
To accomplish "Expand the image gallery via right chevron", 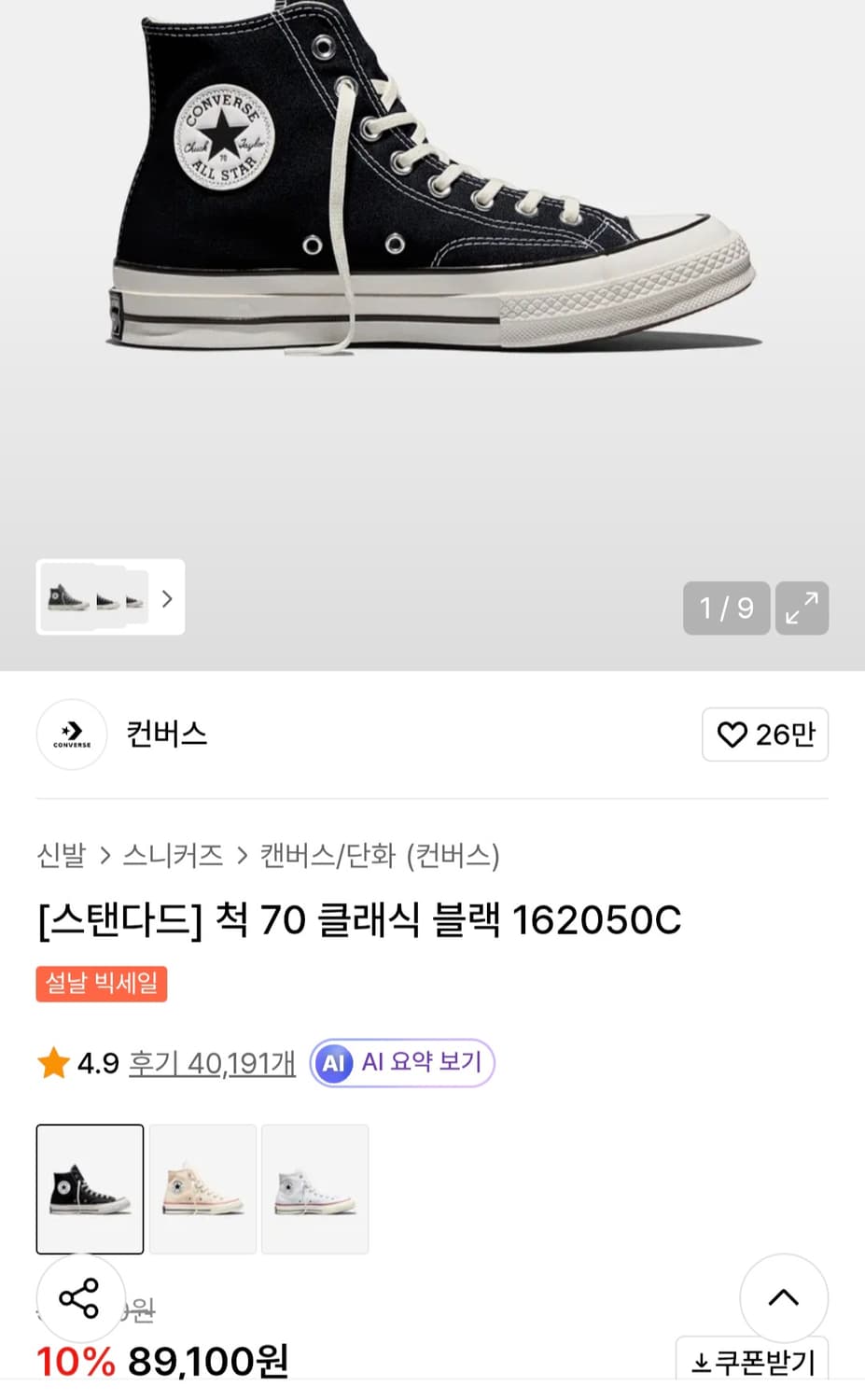I will tap(166, 598).
